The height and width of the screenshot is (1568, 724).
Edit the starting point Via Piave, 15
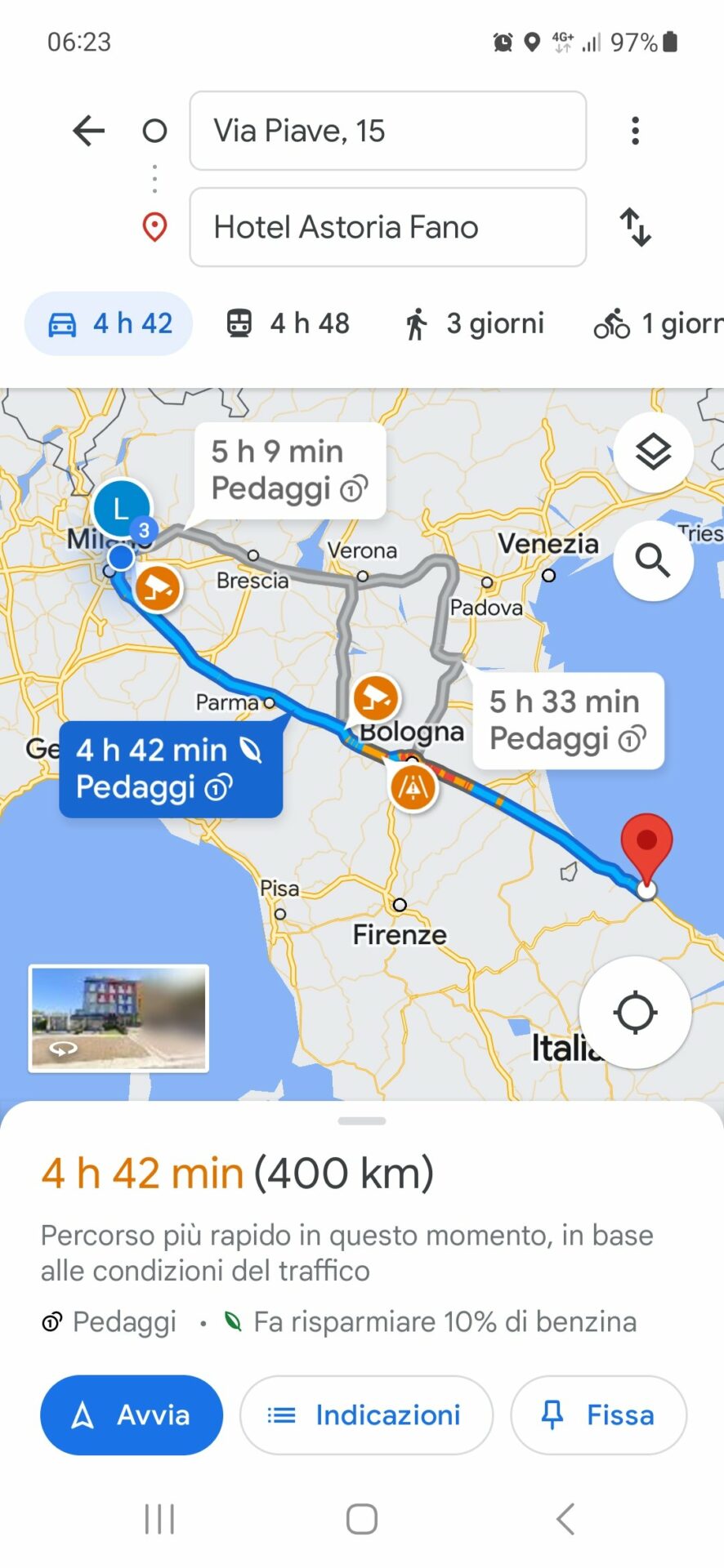[387, 131]
